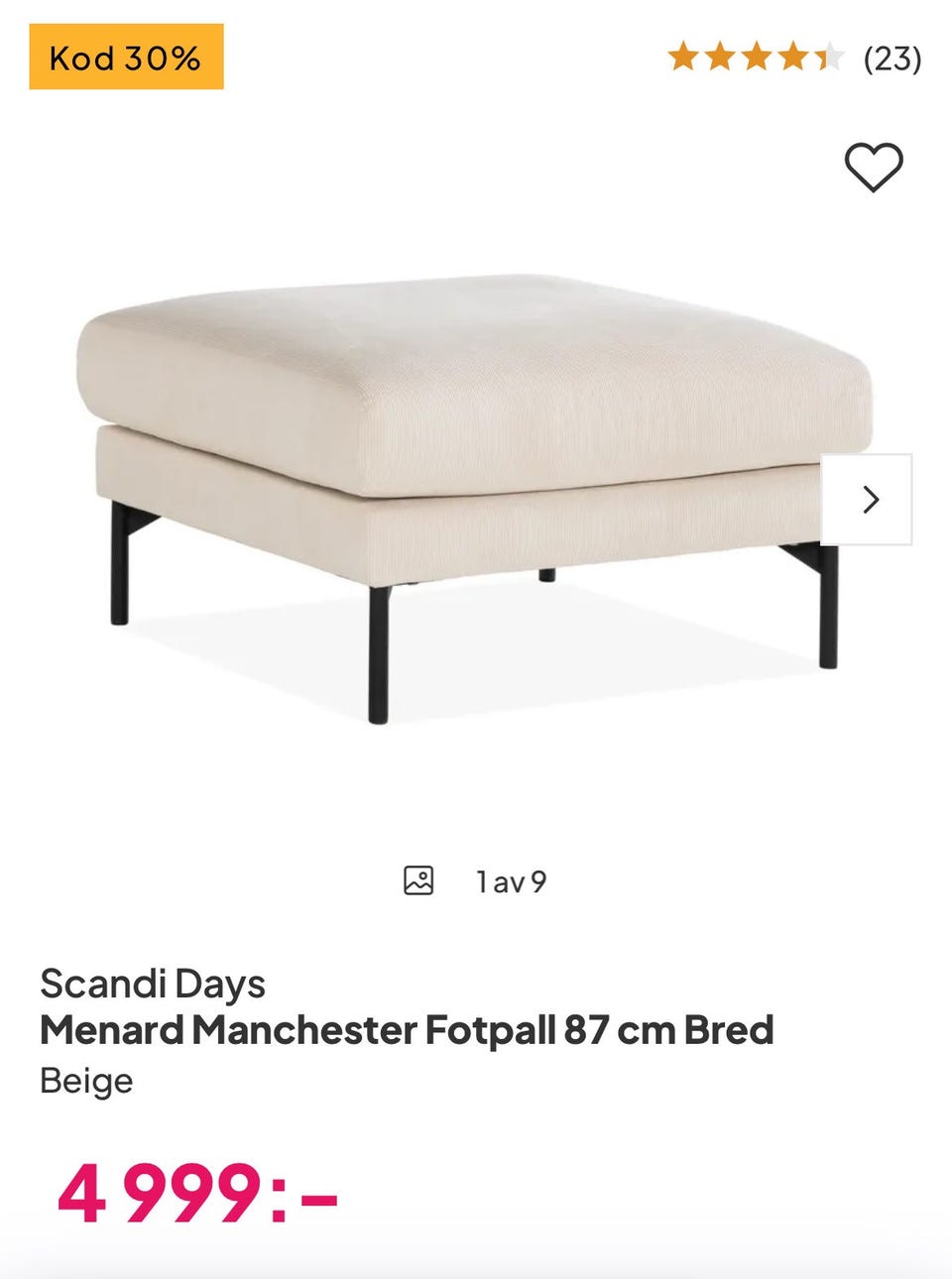Show the next product image
952x1279 pixels.
tap(869, 500)
